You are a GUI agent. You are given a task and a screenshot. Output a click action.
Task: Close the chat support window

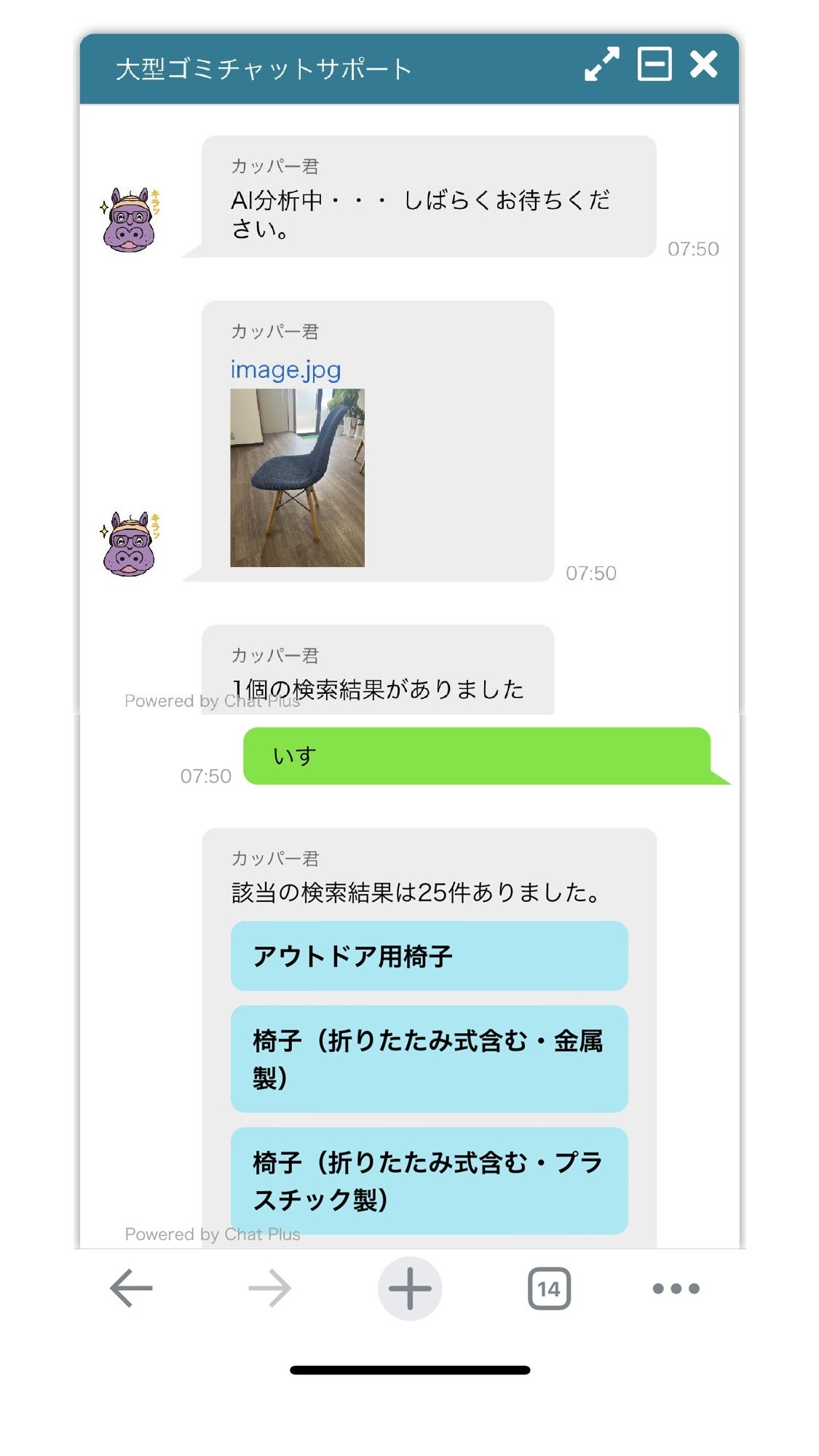pyautogui.click(x=703, y=64)
